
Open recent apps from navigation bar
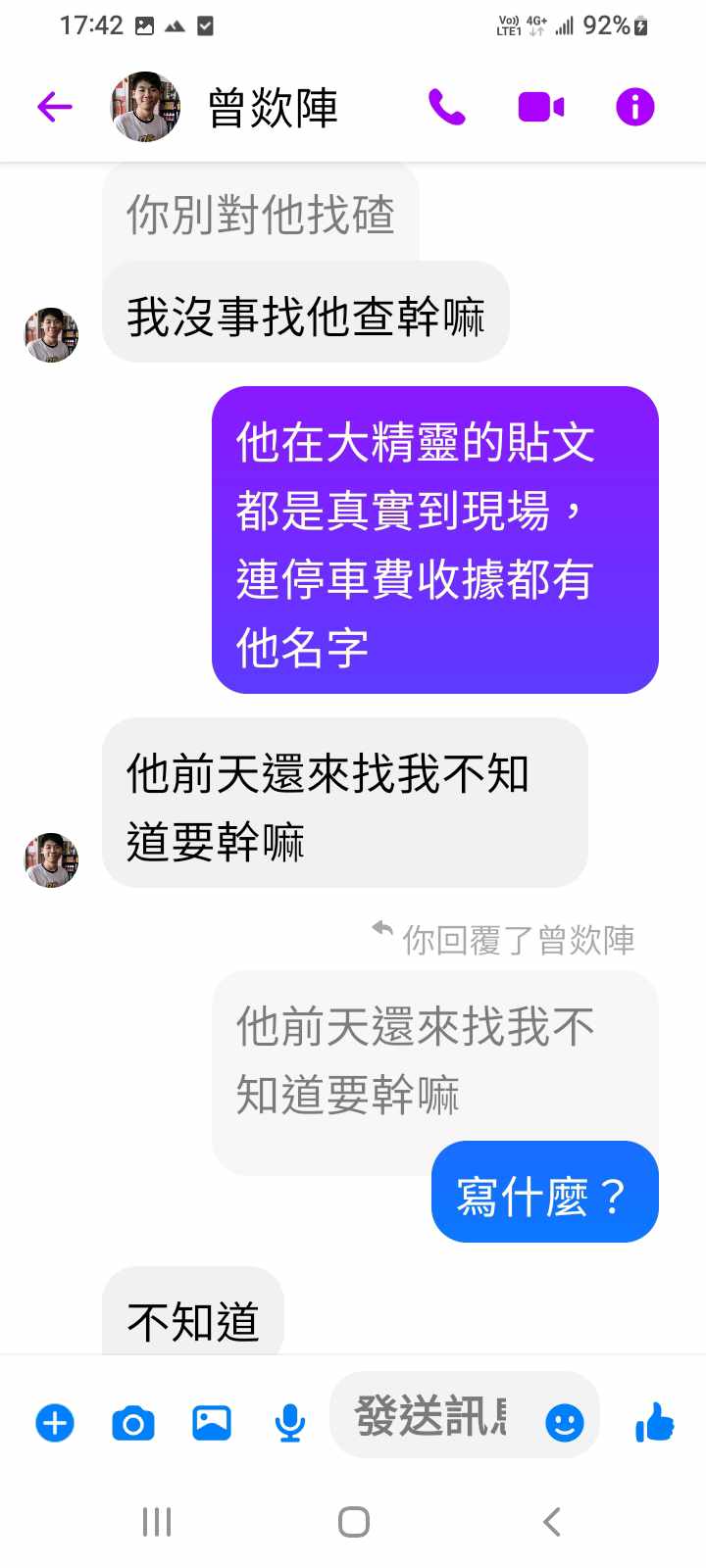tap(157, 1522)
